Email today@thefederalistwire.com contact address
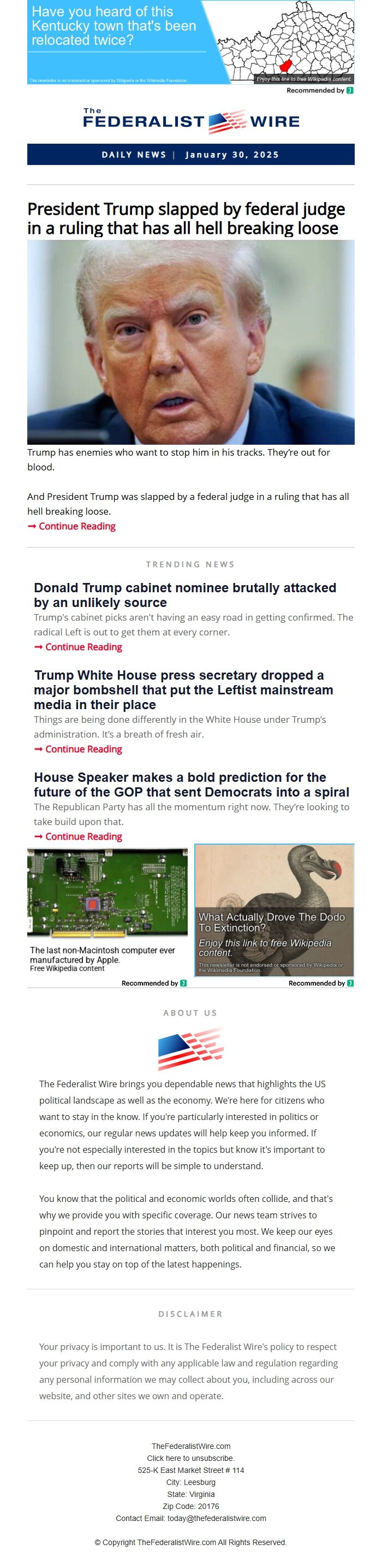The image size is (382, 1568). coord(216,1518)
